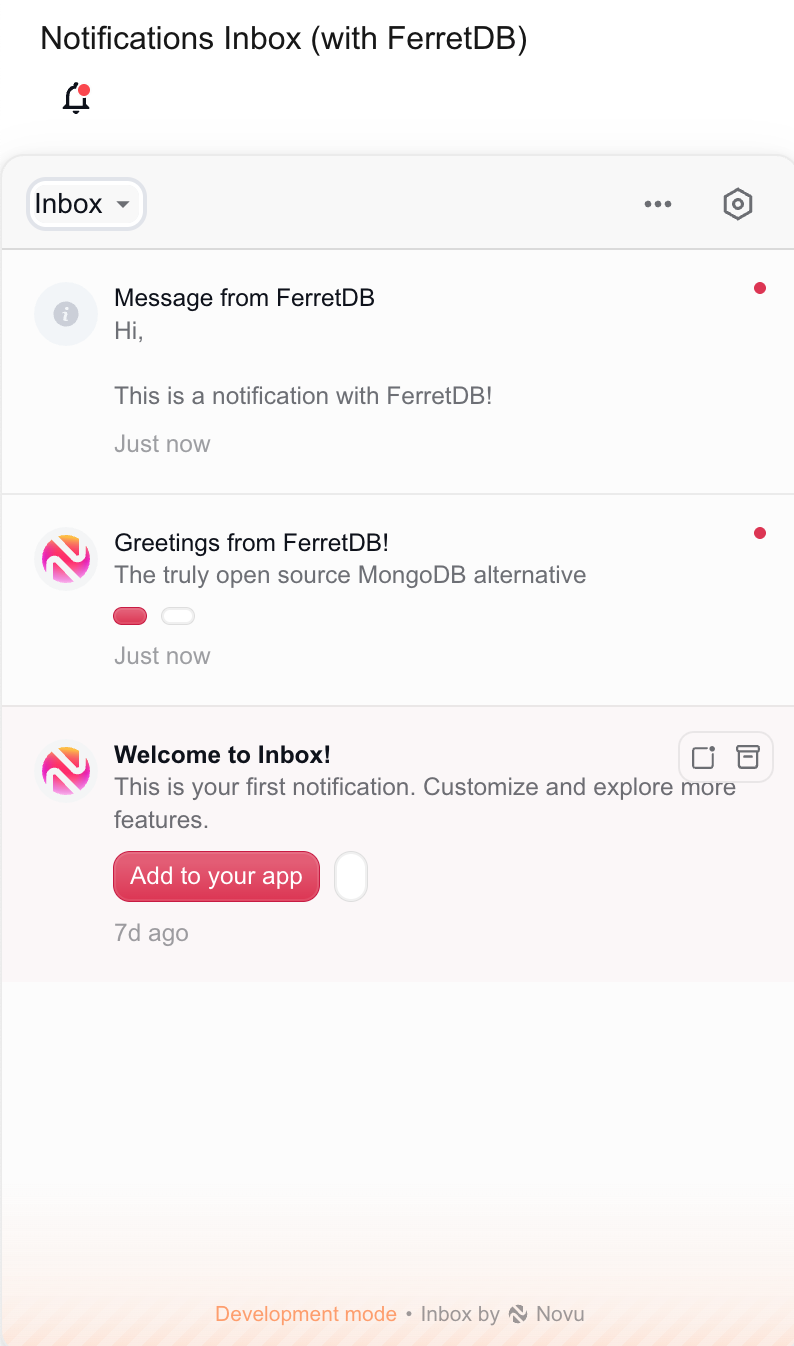794x1346 pixels.
Task: Click the notification bell icon
Action: click(x=76, y=99)
